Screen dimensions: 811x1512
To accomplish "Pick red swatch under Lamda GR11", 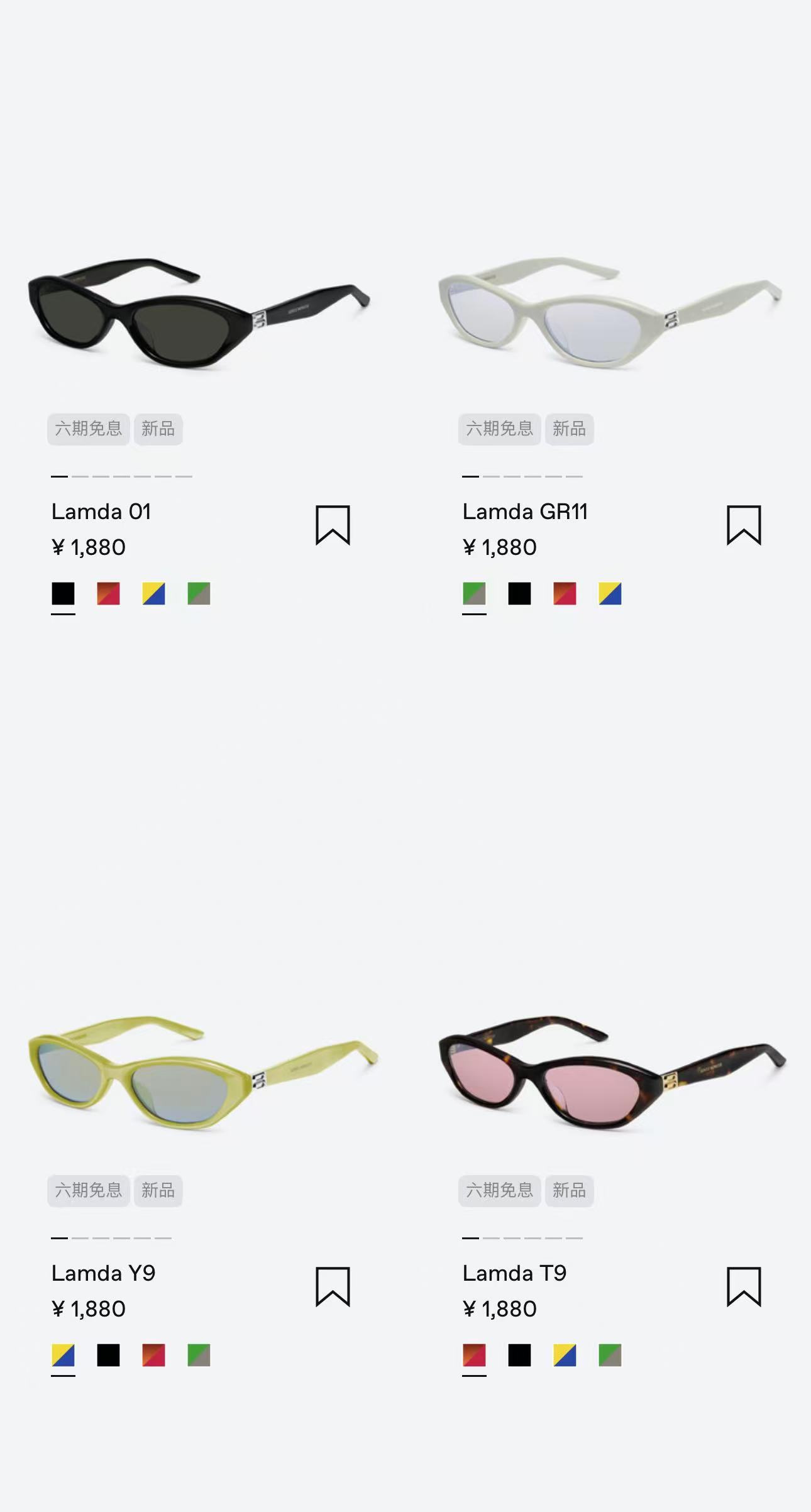I will pos(565,593).
